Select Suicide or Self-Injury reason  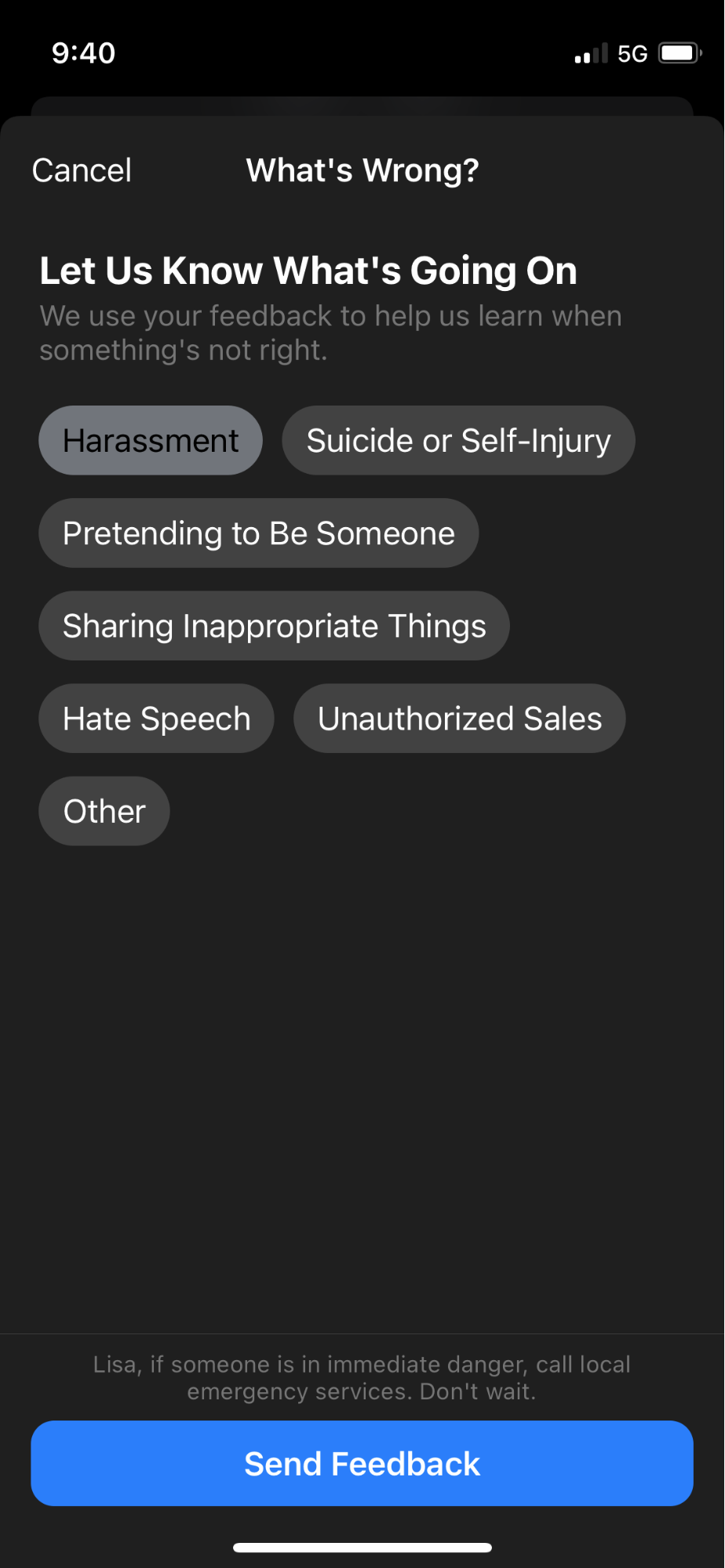(x=458, y=440)
